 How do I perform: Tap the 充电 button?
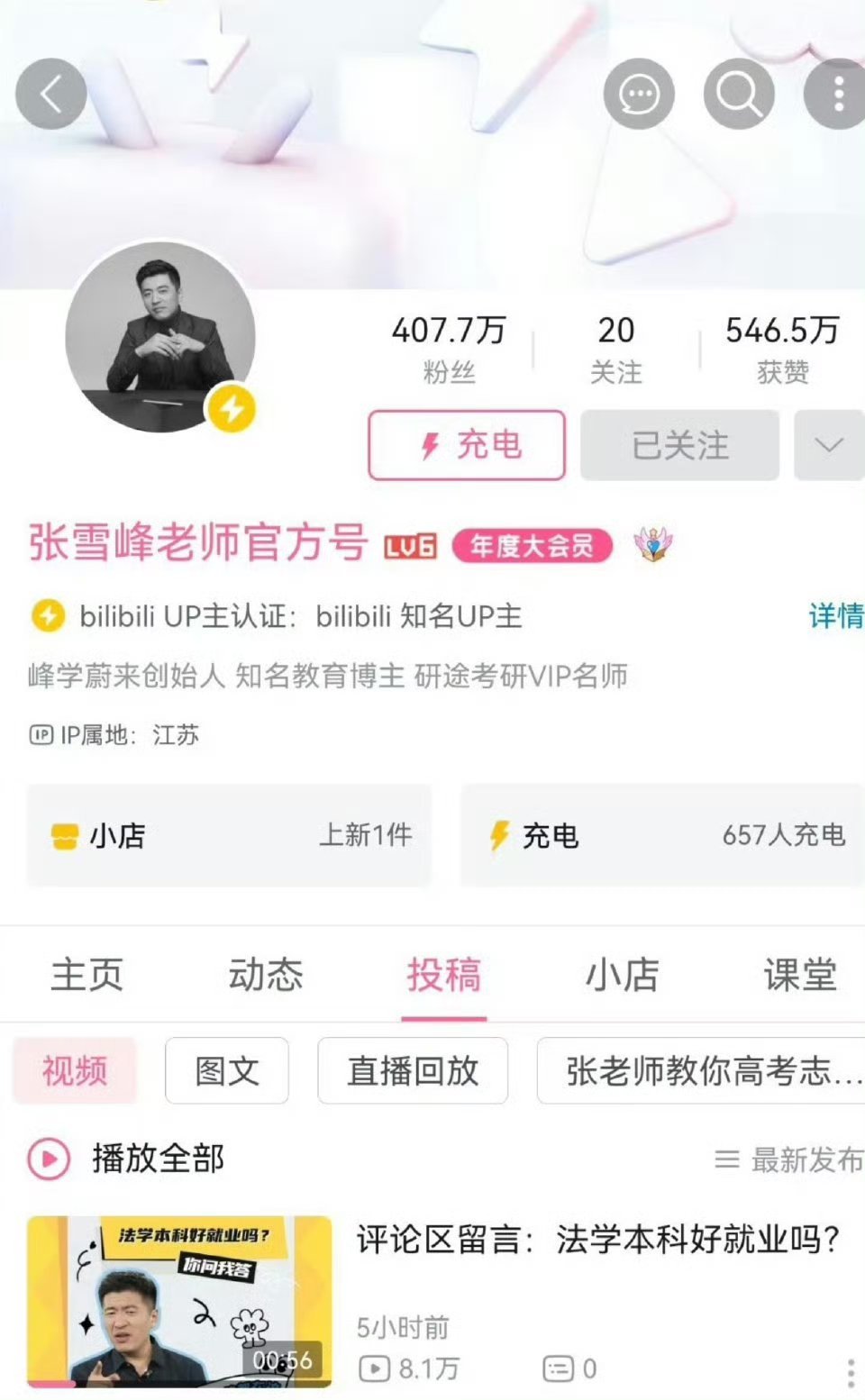467,445
